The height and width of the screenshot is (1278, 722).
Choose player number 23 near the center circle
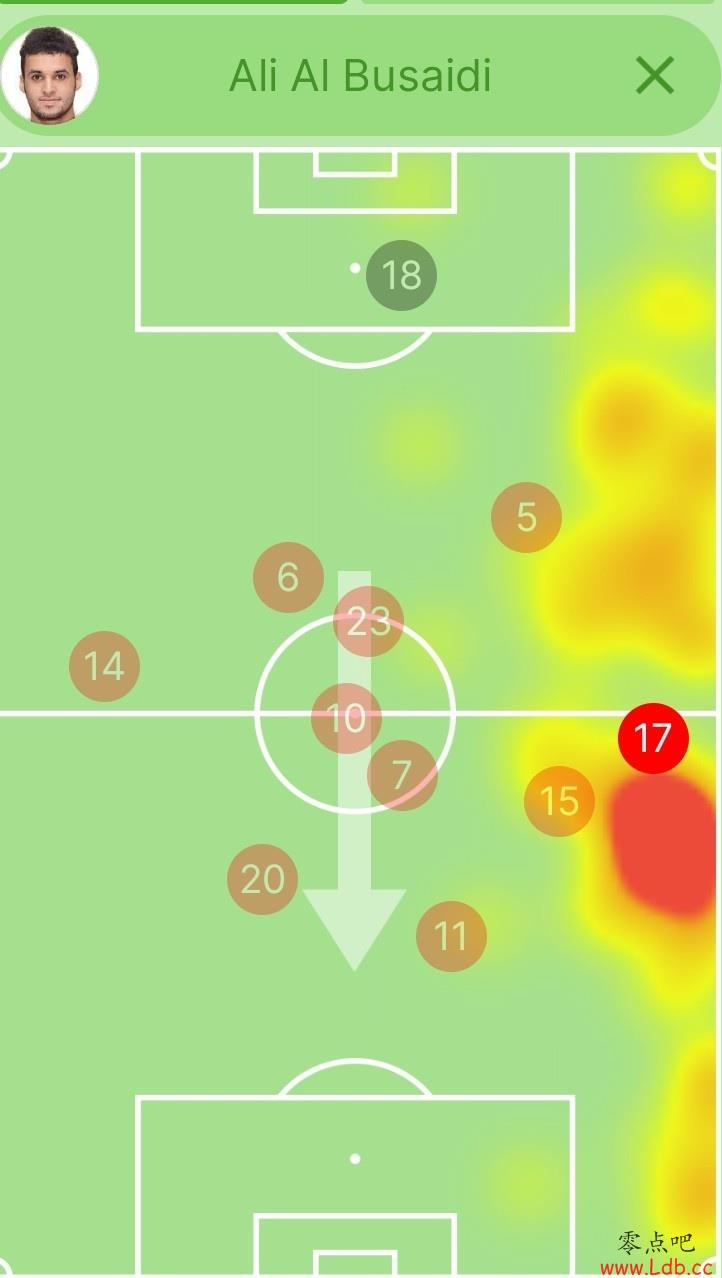click(x=368, y=622)
